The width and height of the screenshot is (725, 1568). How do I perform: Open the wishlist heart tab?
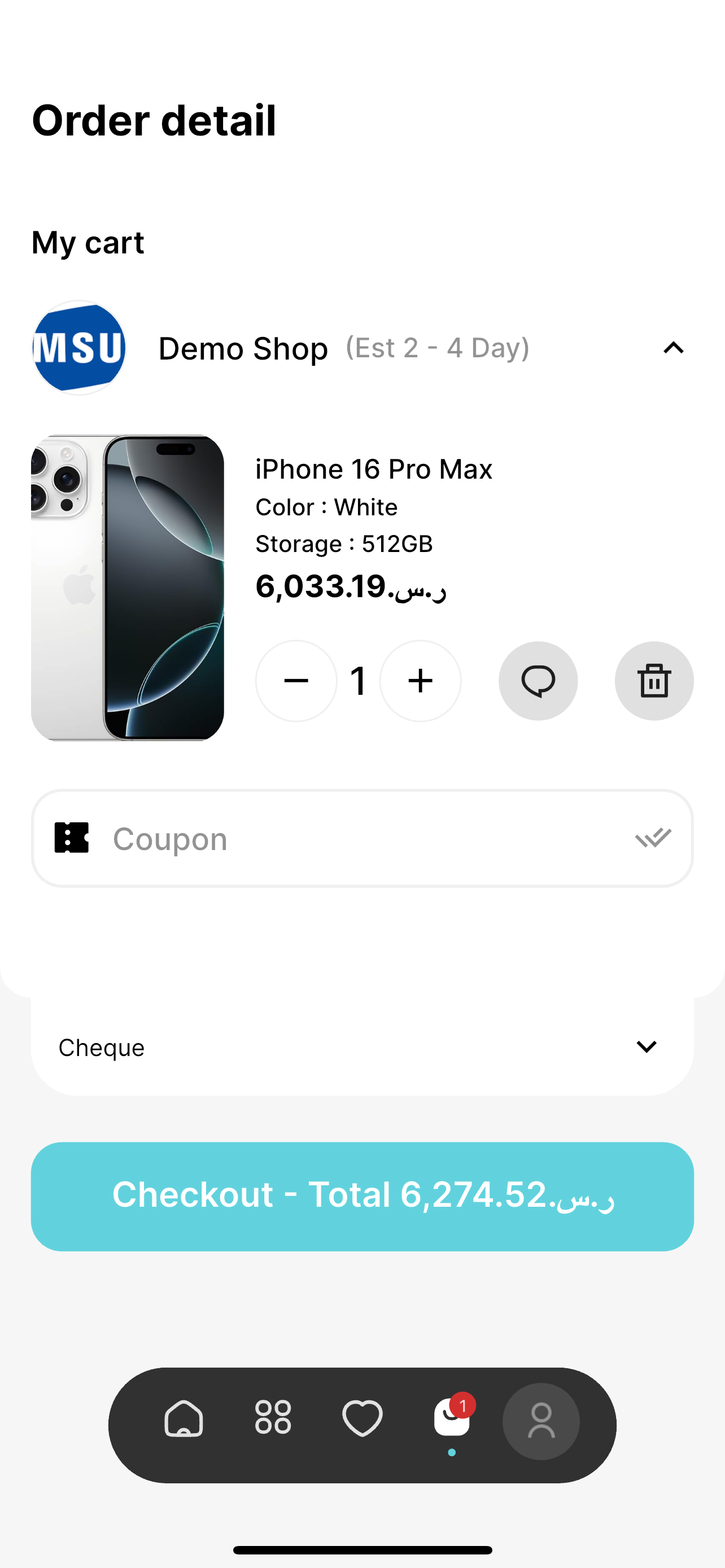362,1418
